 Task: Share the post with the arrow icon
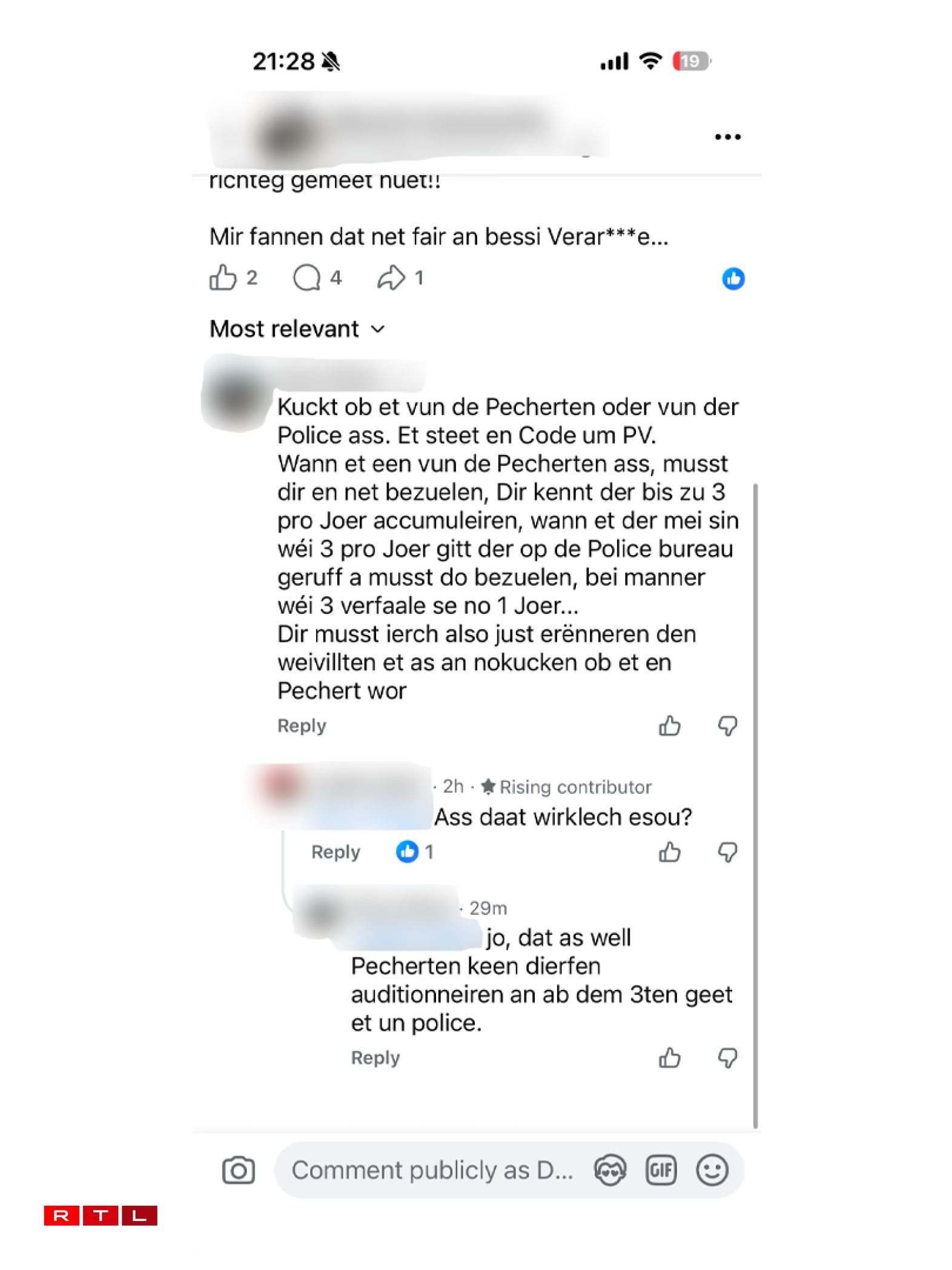[x=391, y=278]
